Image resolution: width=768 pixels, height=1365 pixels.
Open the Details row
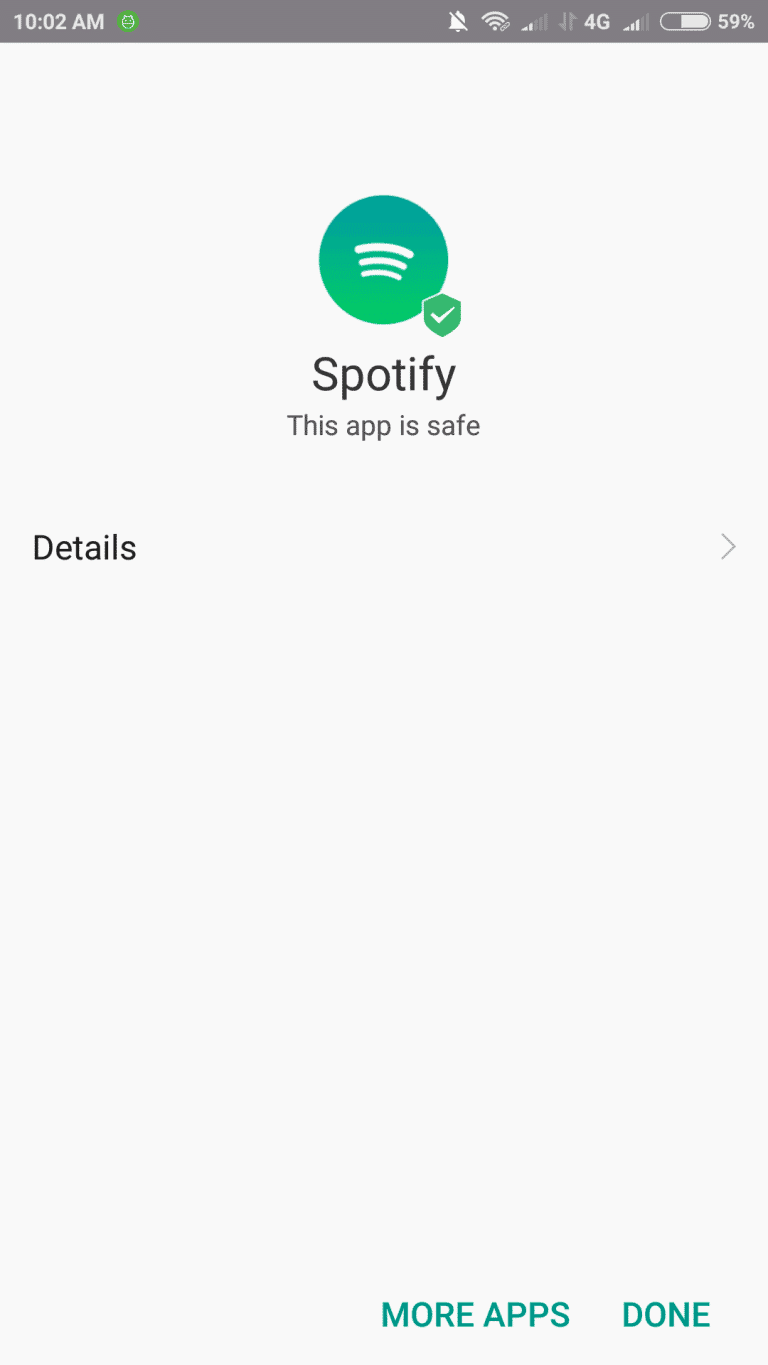[x=384, y=547]
